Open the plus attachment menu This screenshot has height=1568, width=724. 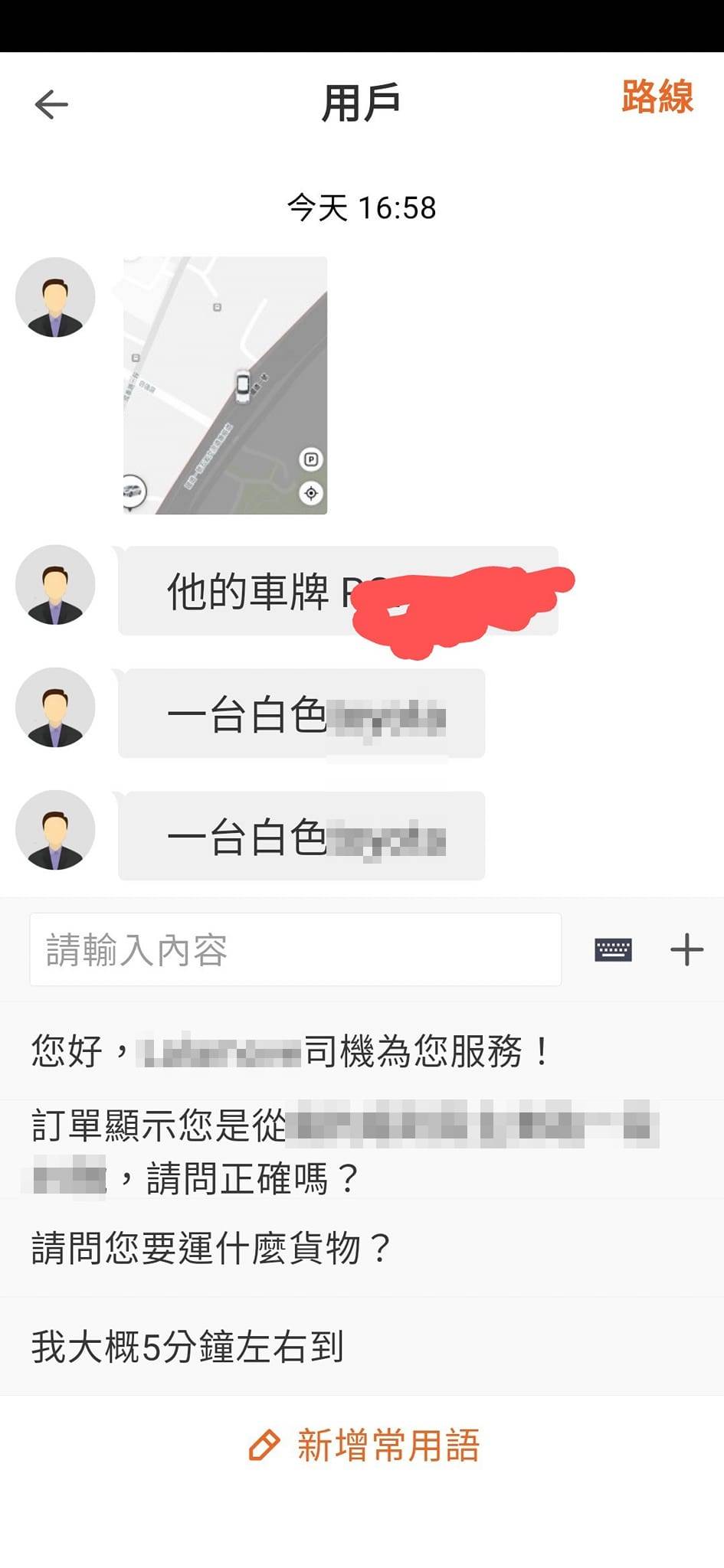click(686, 950)
